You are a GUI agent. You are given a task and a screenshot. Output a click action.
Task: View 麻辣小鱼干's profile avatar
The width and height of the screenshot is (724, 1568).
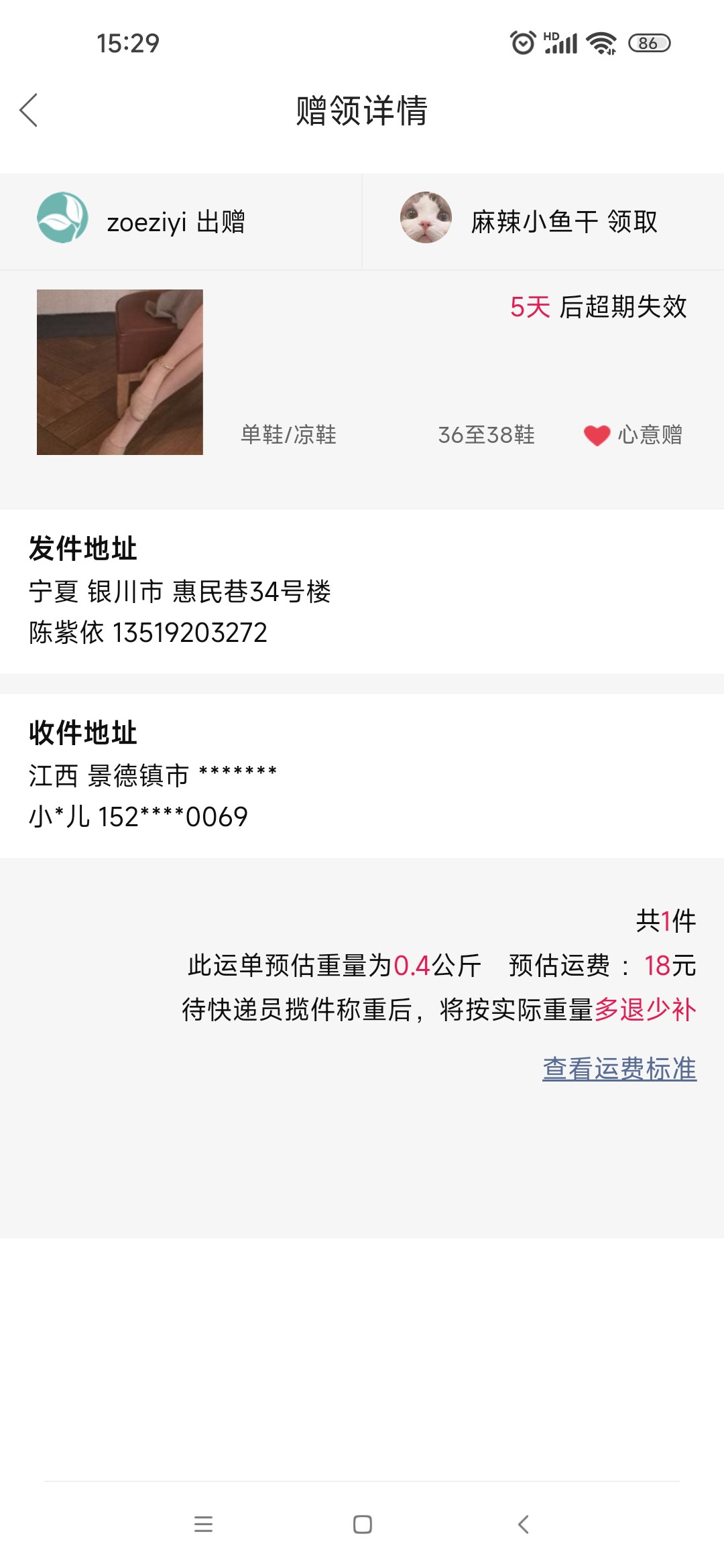click(x=426, y=218)
